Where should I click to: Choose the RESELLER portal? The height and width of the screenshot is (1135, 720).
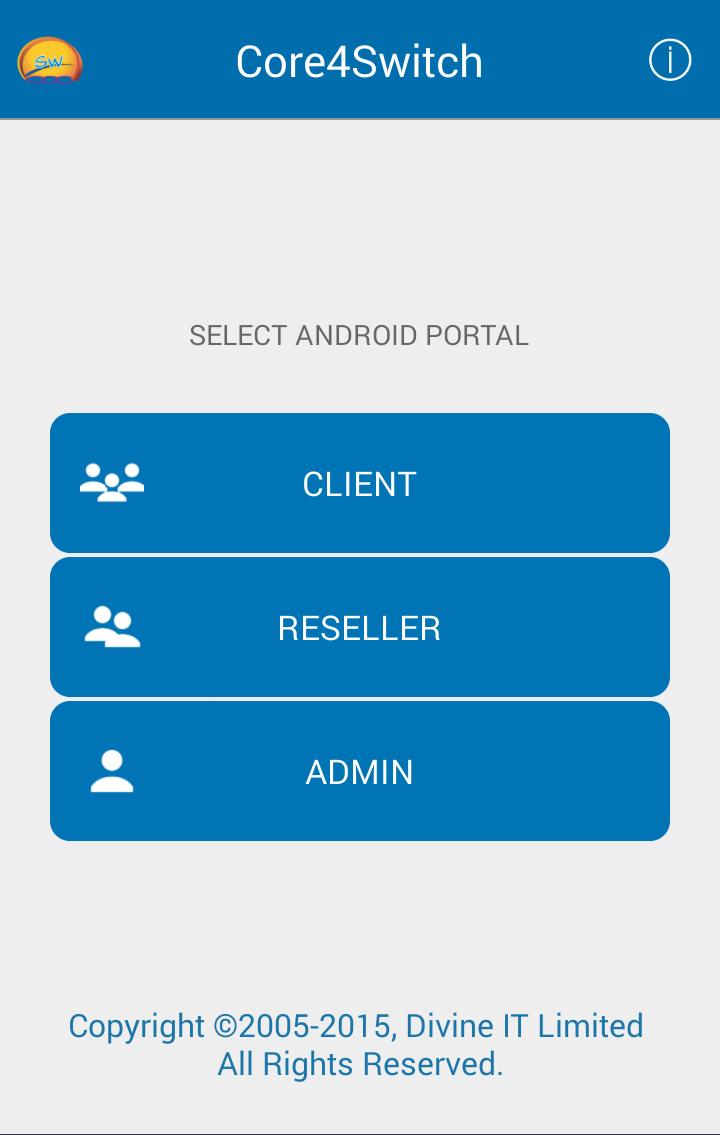point(359,627)
